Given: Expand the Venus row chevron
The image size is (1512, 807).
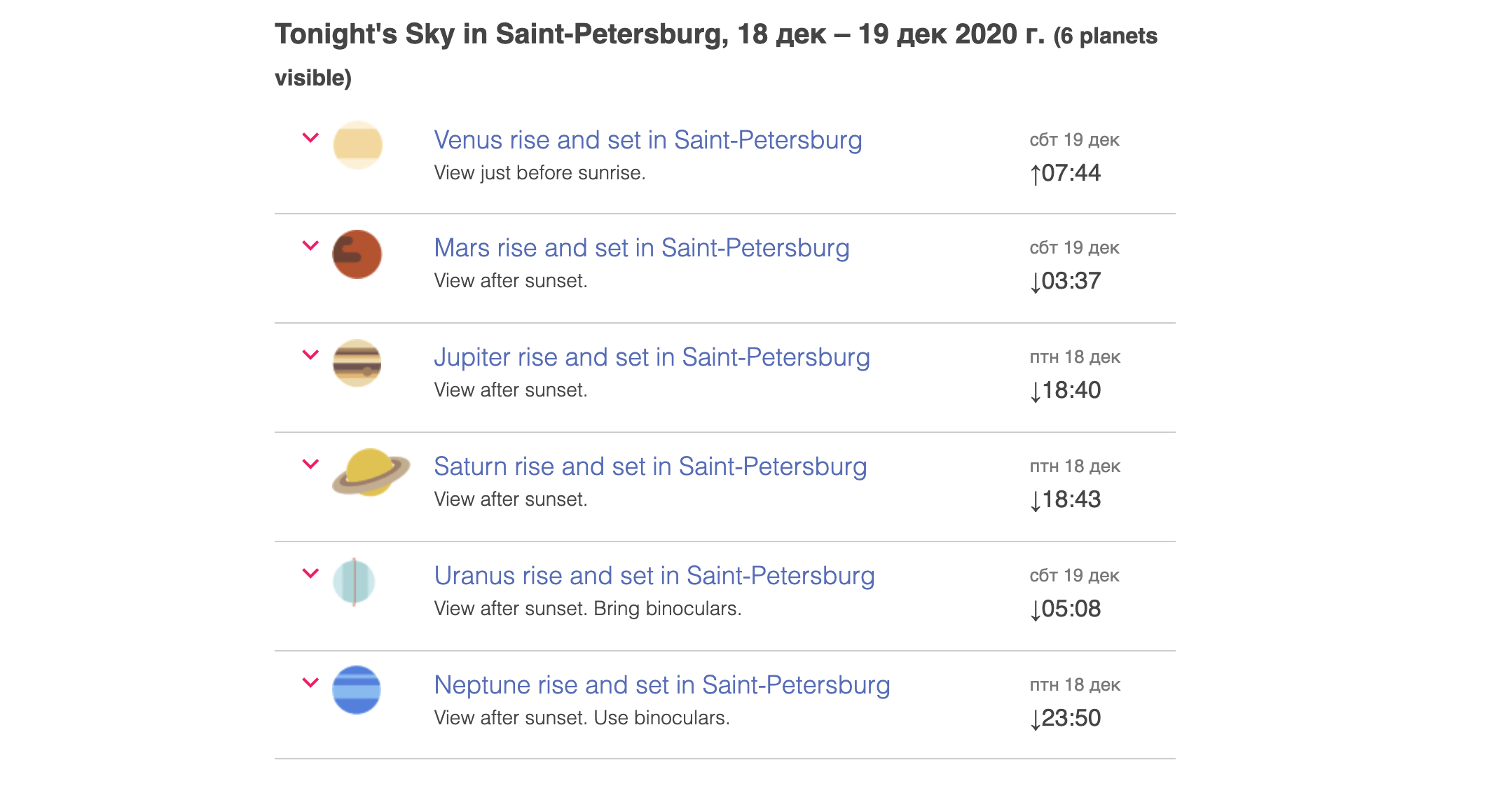Looking at the screenshot, I should (x=310, y=138).
